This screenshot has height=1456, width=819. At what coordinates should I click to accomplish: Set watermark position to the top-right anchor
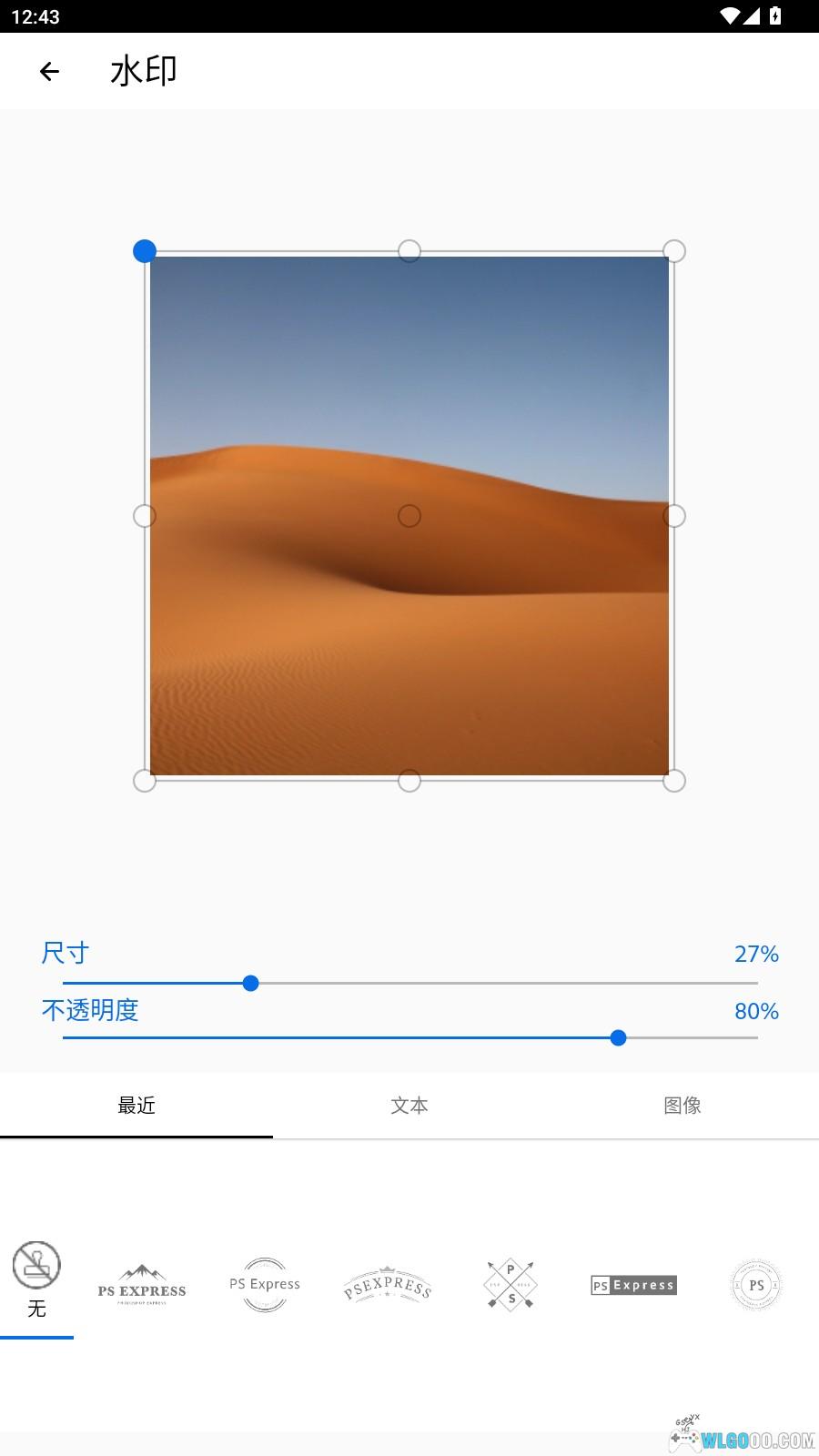coord(673,251)
